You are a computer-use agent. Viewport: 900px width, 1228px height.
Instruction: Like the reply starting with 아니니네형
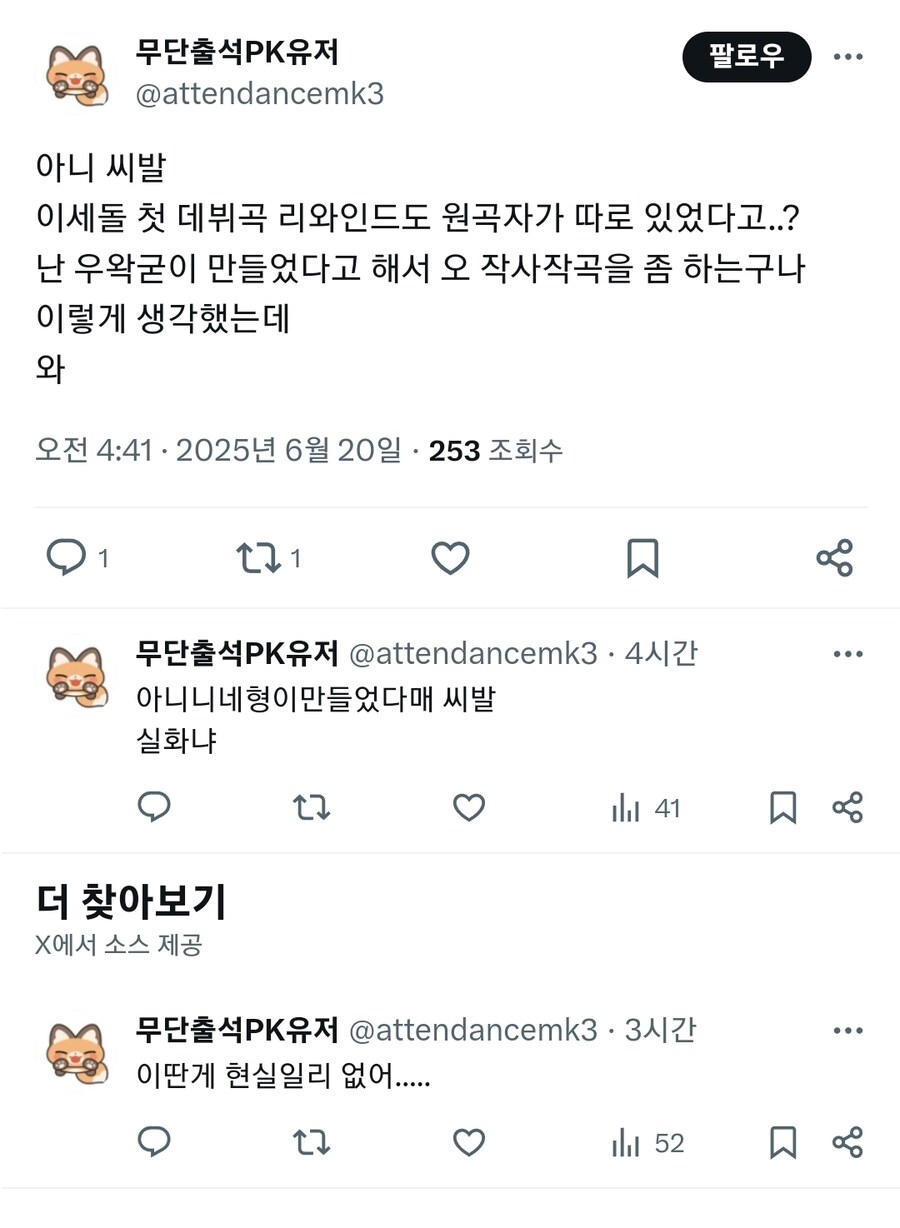pos(468,807)
